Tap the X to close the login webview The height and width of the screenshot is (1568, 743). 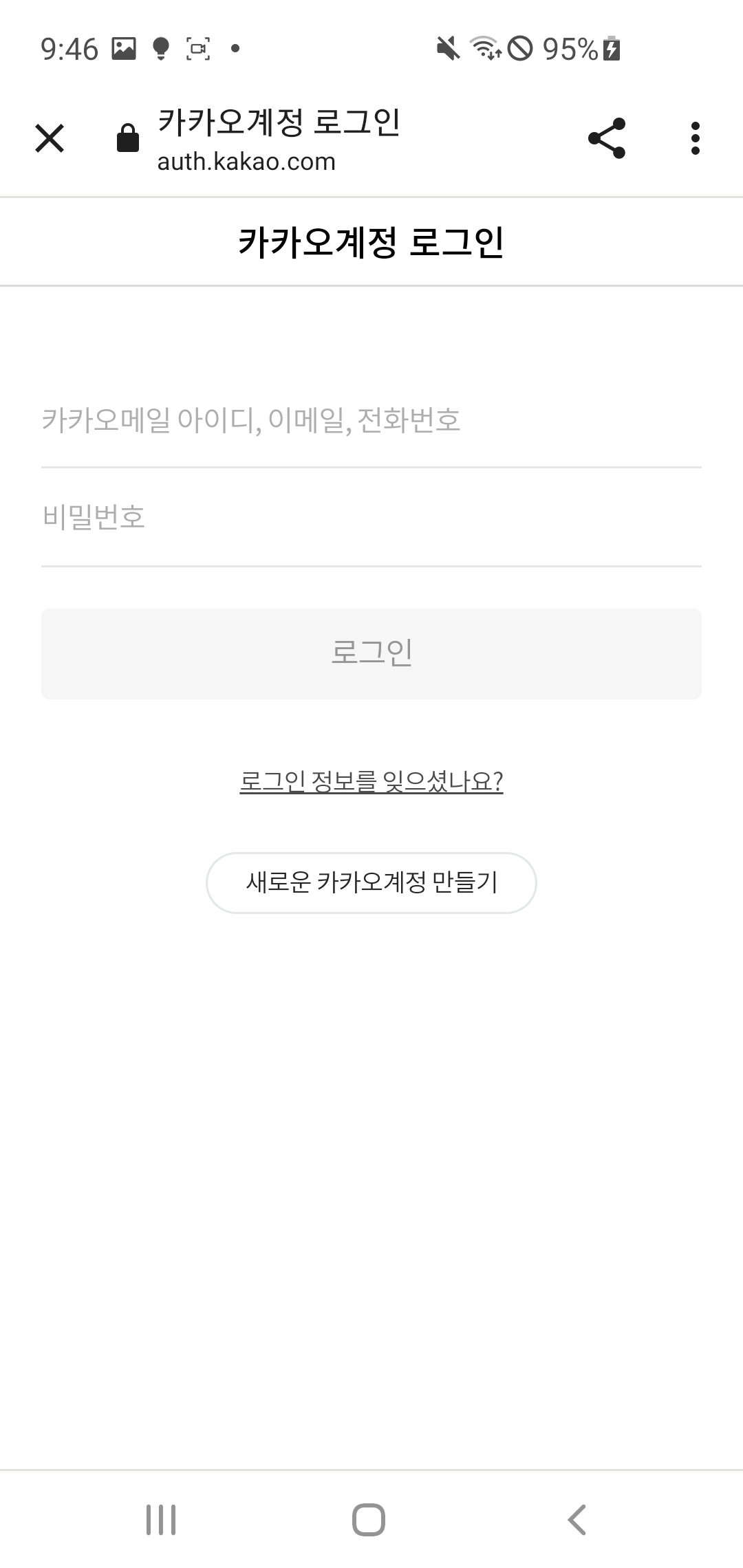50,139
